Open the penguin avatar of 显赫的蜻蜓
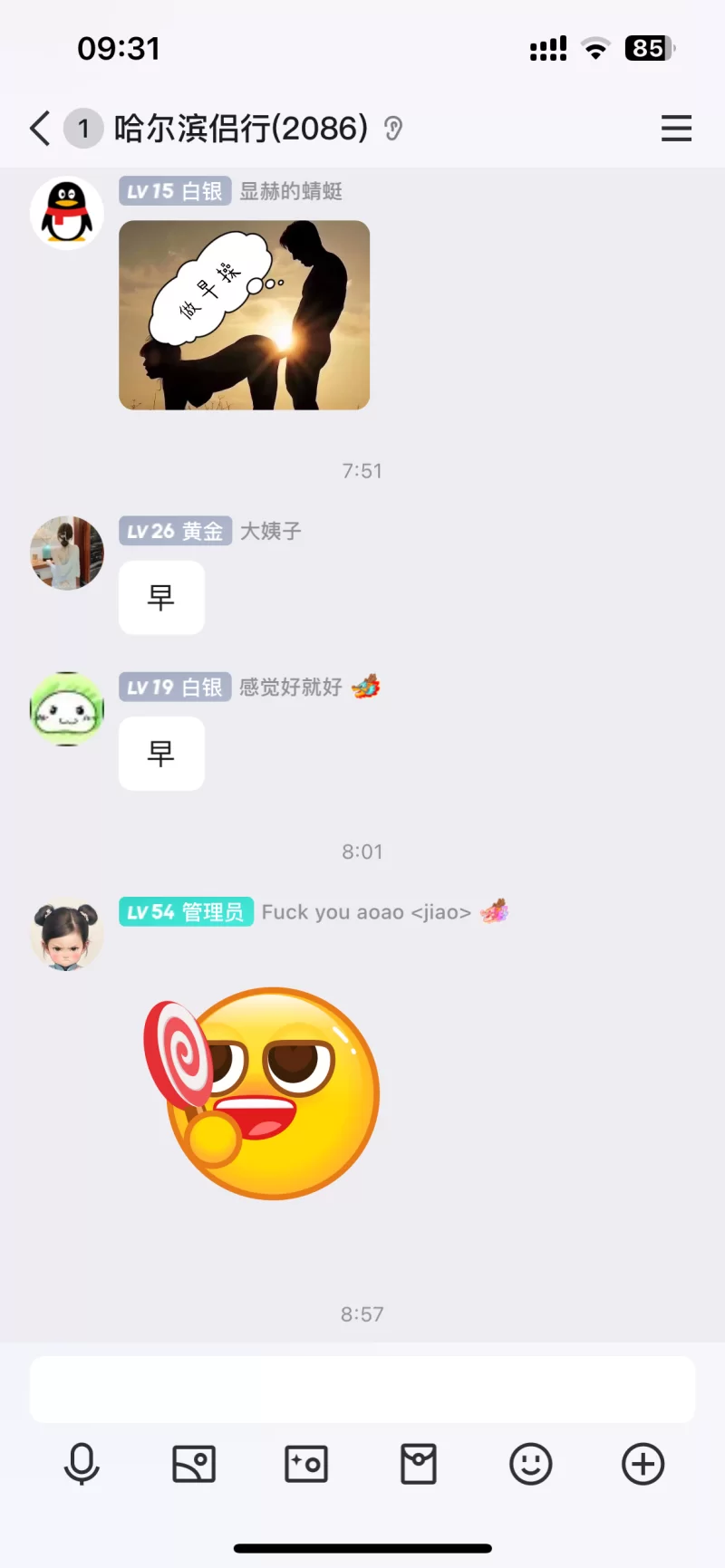The height and width of the screenshot is (1568, 725). 67,212
